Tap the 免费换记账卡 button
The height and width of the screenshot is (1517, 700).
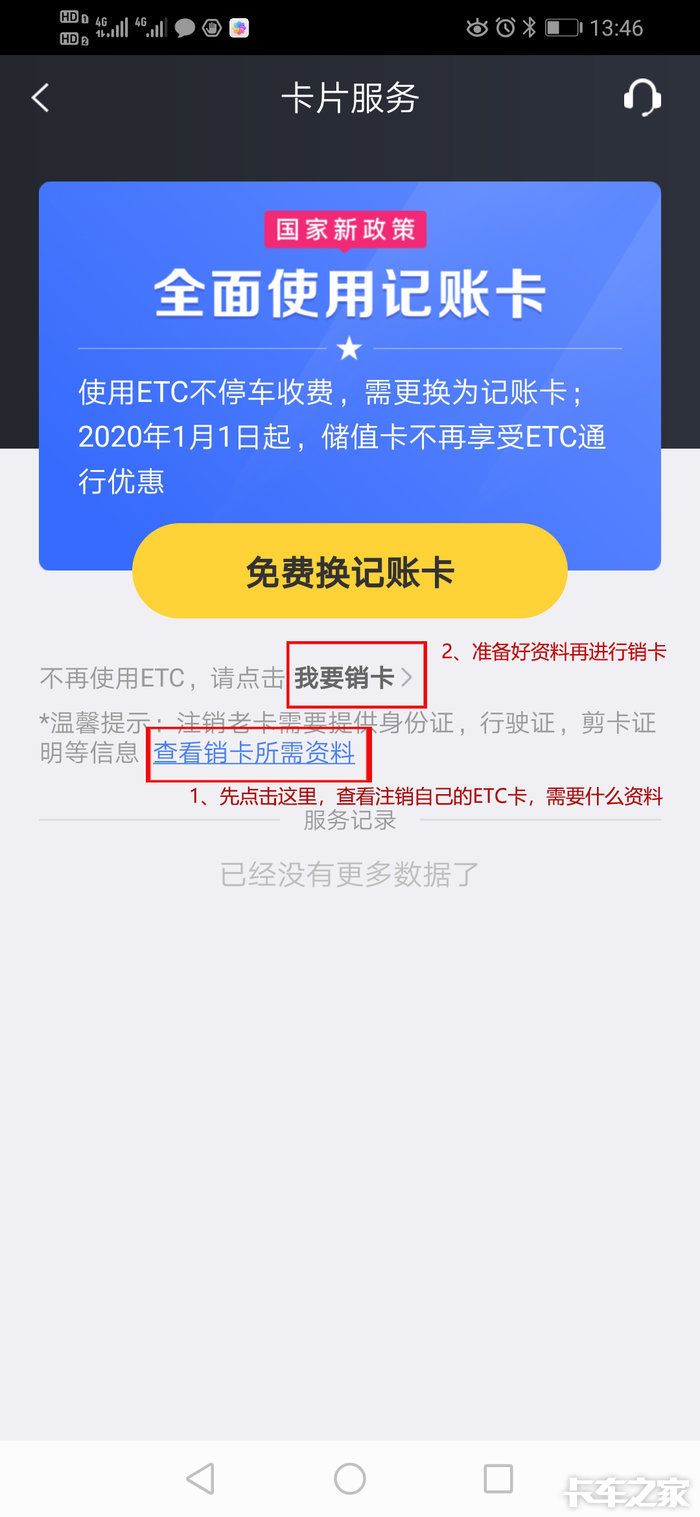(x=350, y=572)
